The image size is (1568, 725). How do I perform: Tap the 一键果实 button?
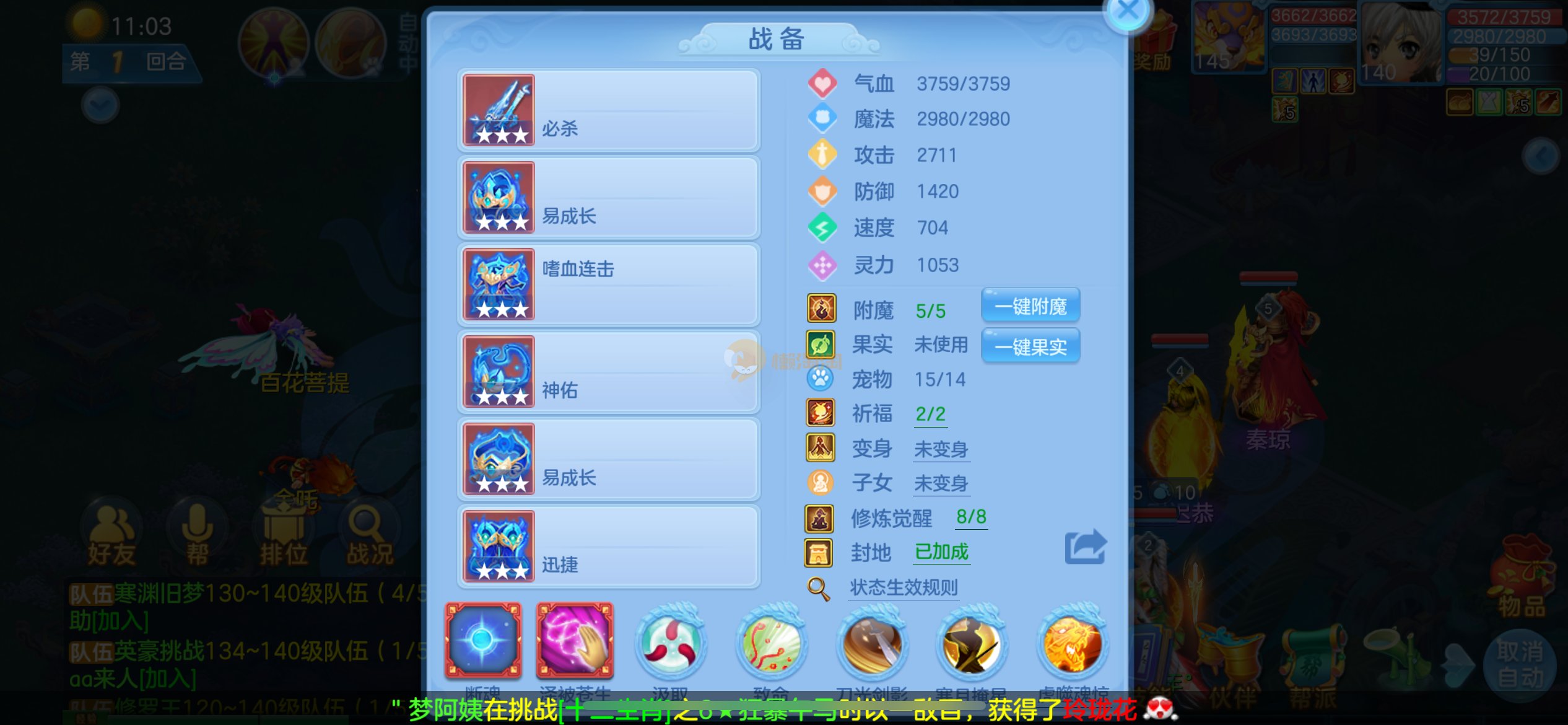[x=1030, y=347]
